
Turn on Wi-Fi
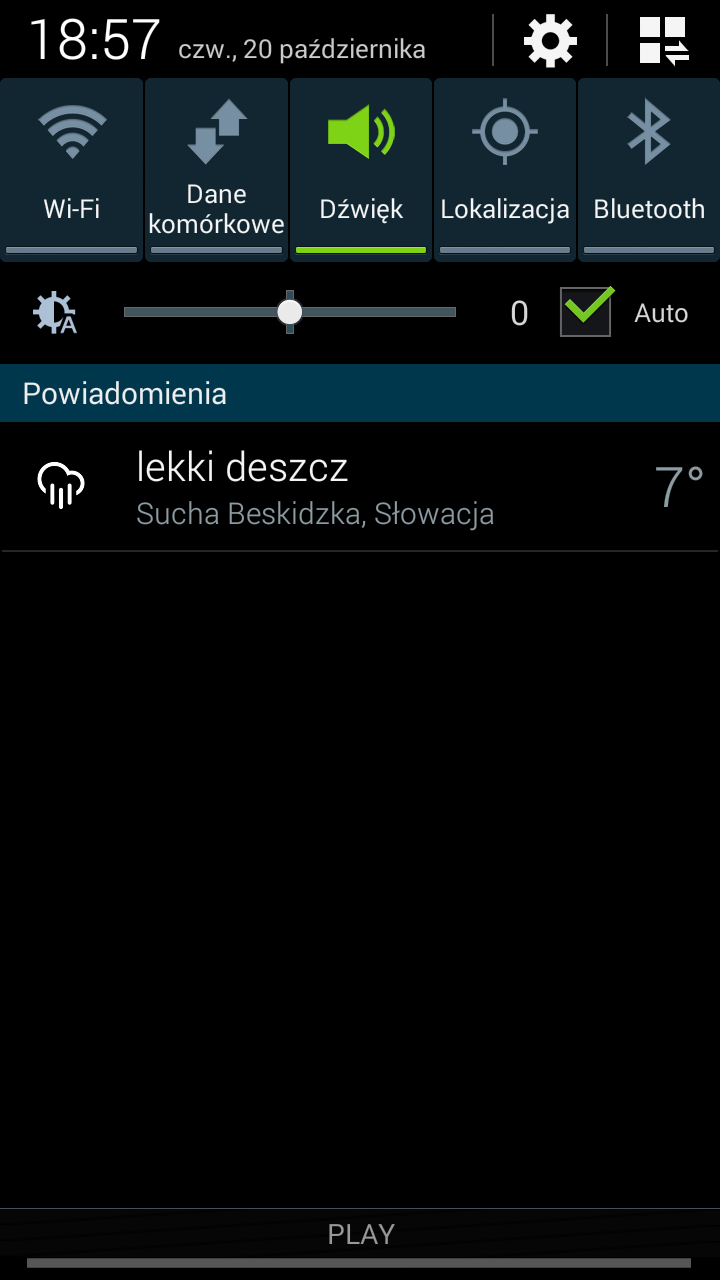(72, 170)
